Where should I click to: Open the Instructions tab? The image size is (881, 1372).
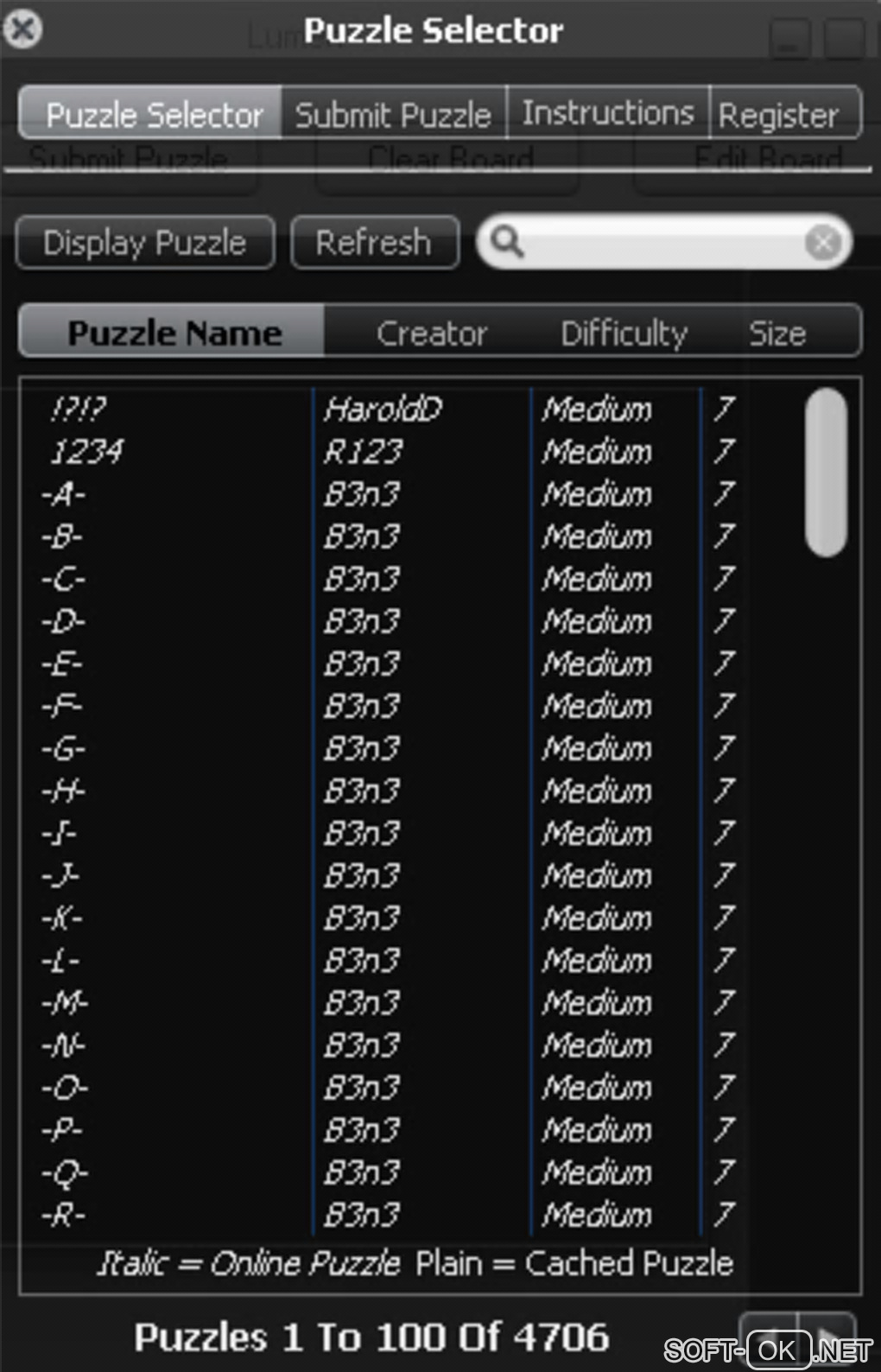(x=607, y=113)
